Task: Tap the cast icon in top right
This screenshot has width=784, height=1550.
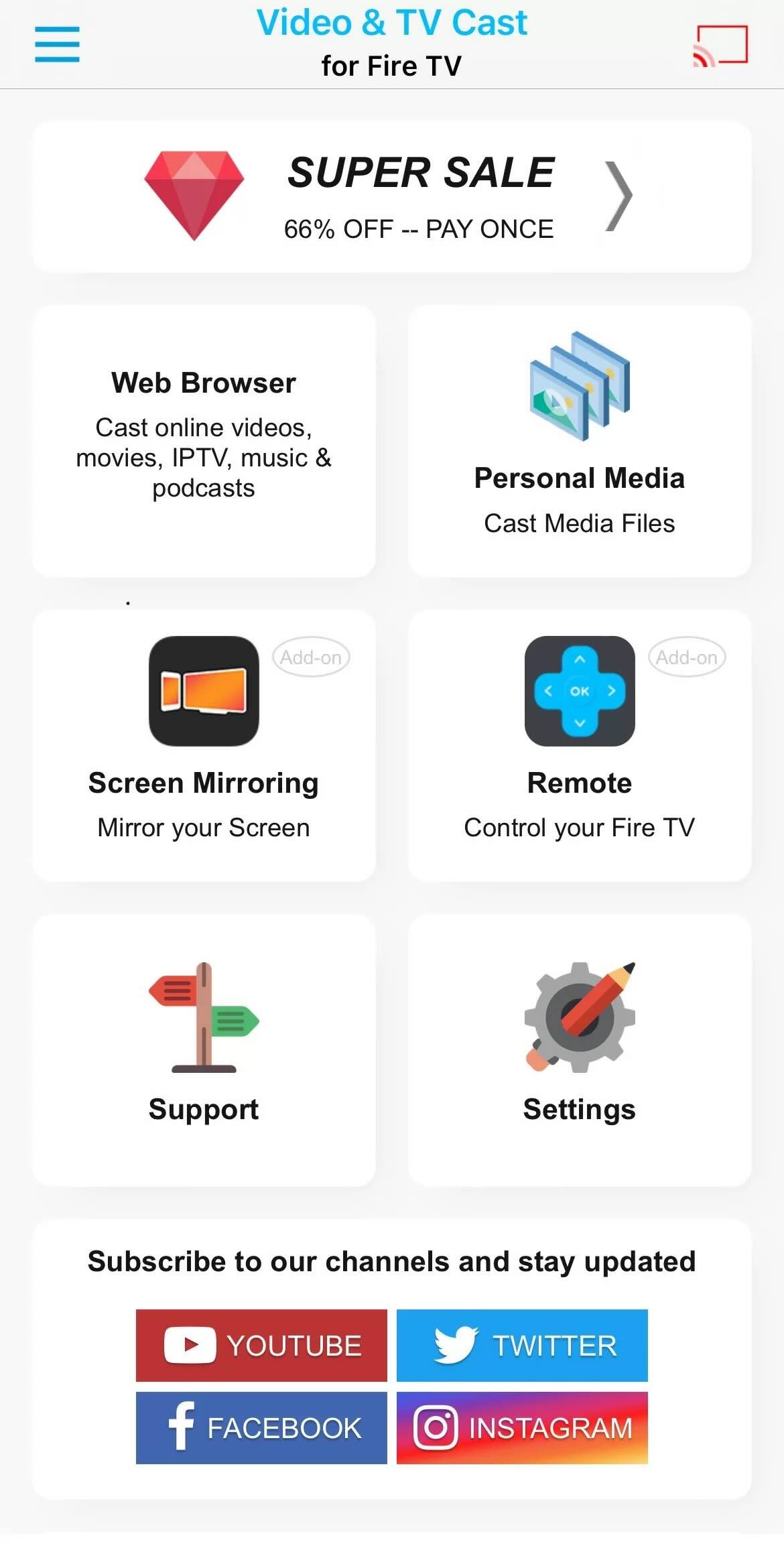Action: coord(720,44)
